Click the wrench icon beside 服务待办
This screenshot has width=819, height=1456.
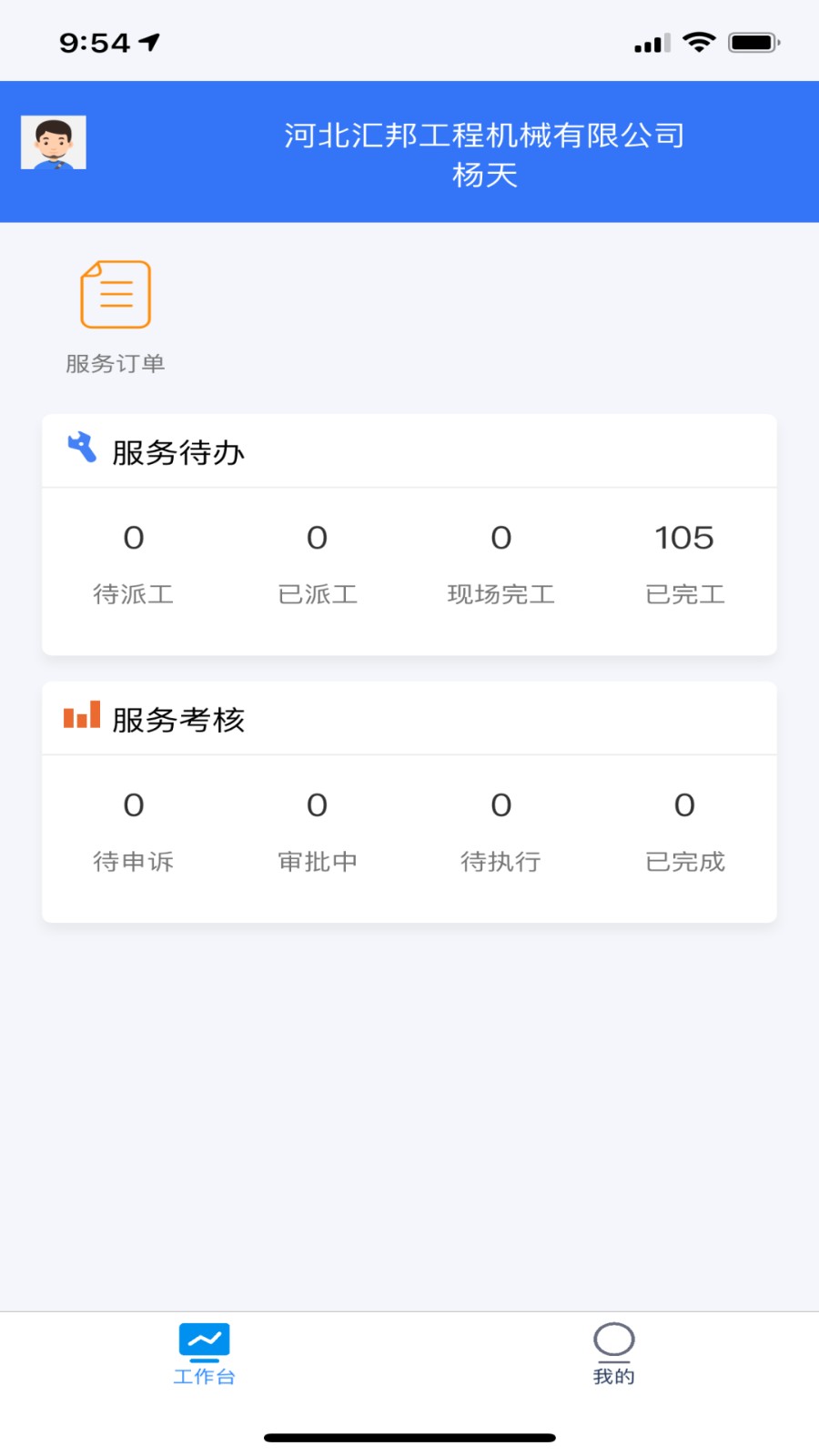point(81,449)
